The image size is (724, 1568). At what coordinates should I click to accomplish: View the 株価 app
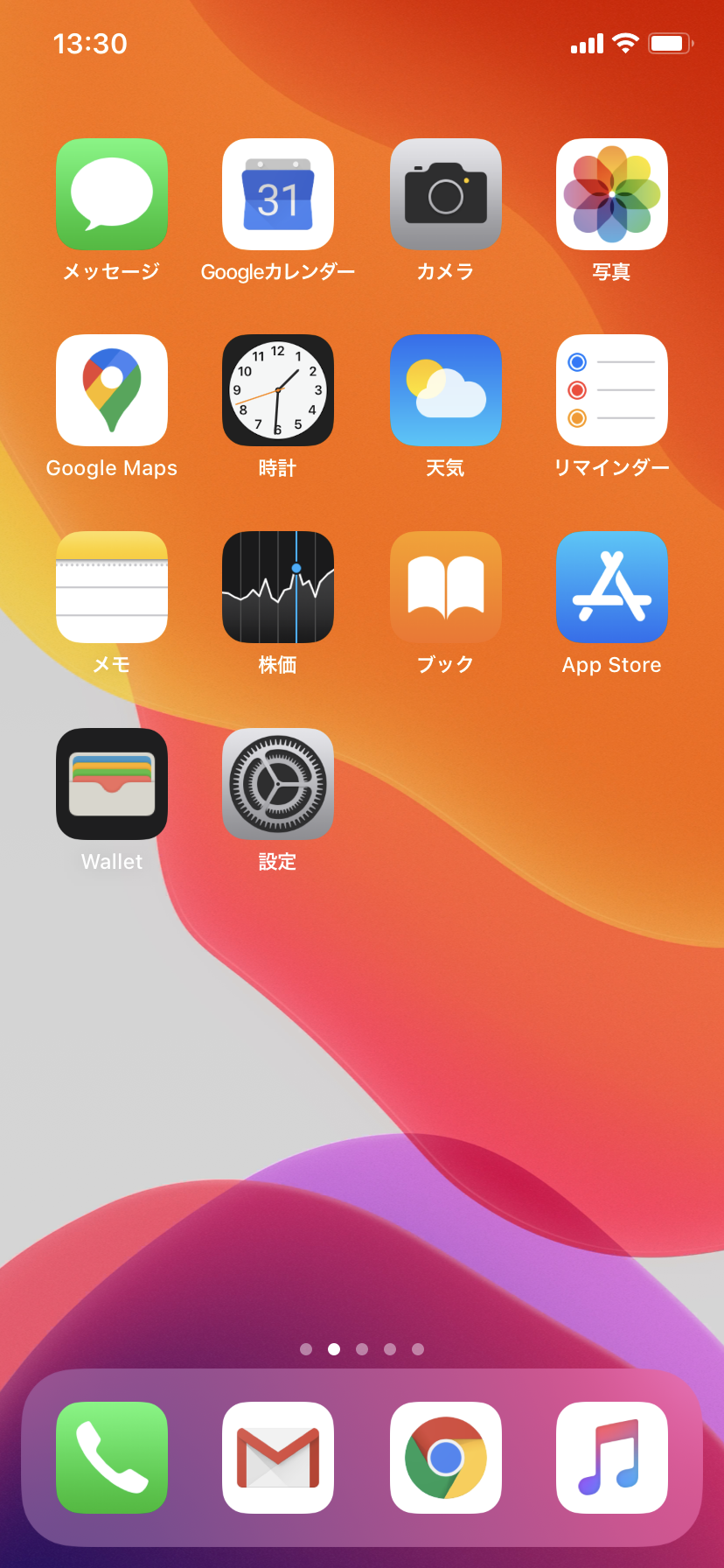coord(277,587)
